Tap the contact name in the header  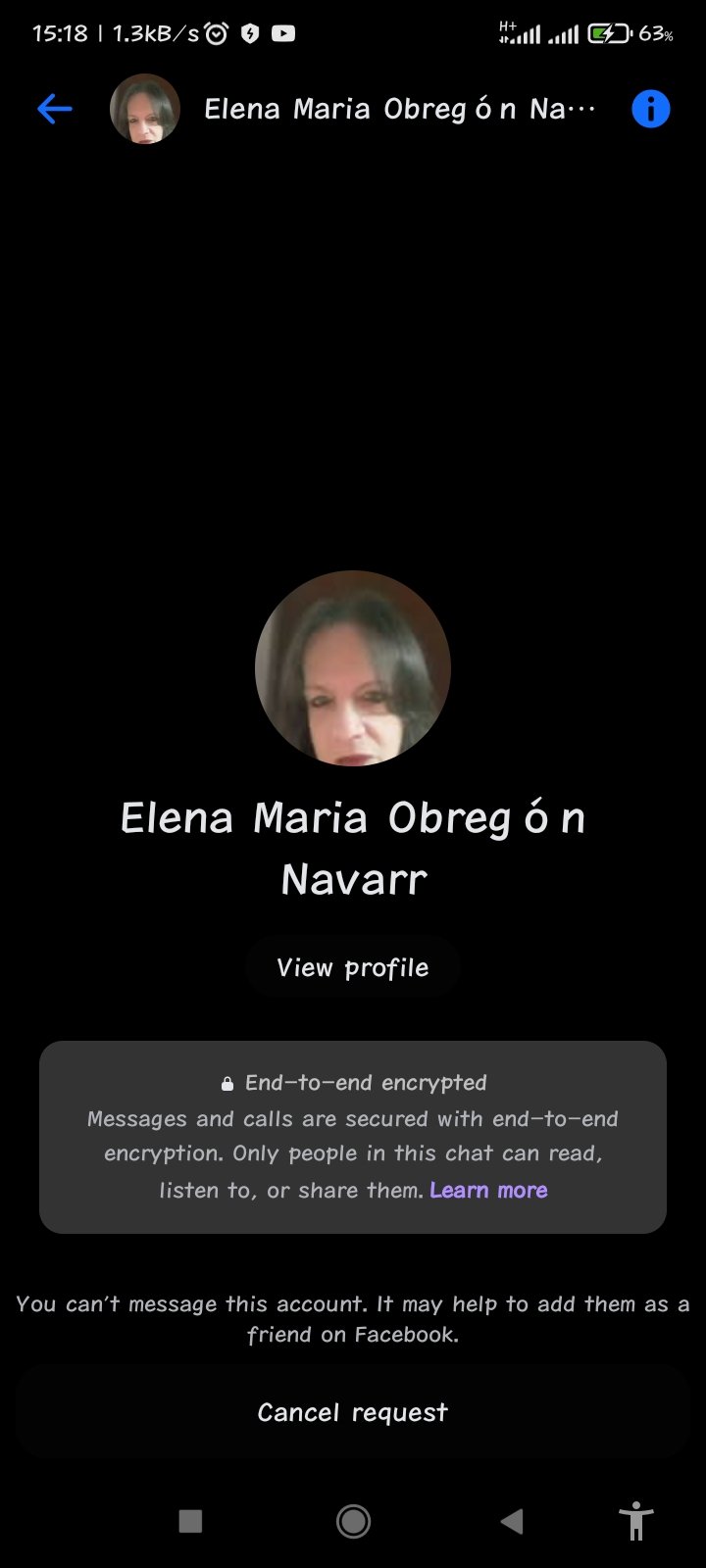click(x=399, y=109)
